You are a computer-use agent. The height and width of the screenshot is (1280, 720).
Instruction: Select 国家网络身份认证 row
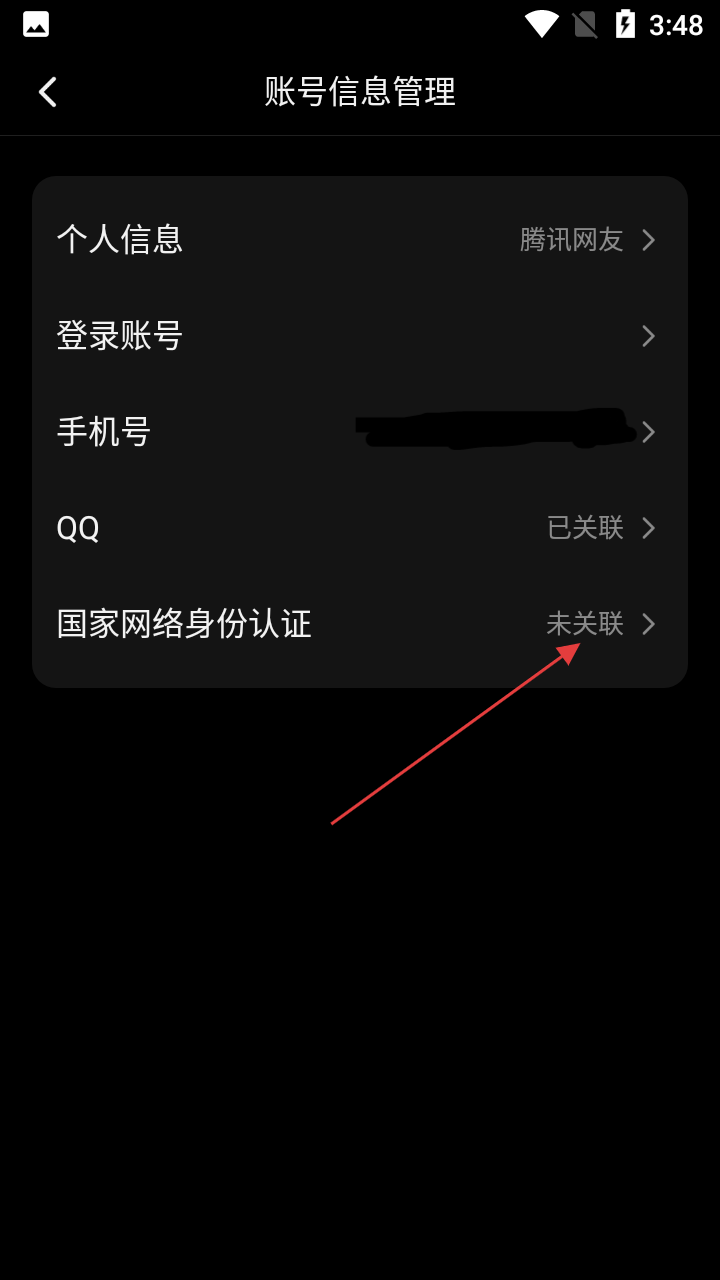(x=360, y=624)
